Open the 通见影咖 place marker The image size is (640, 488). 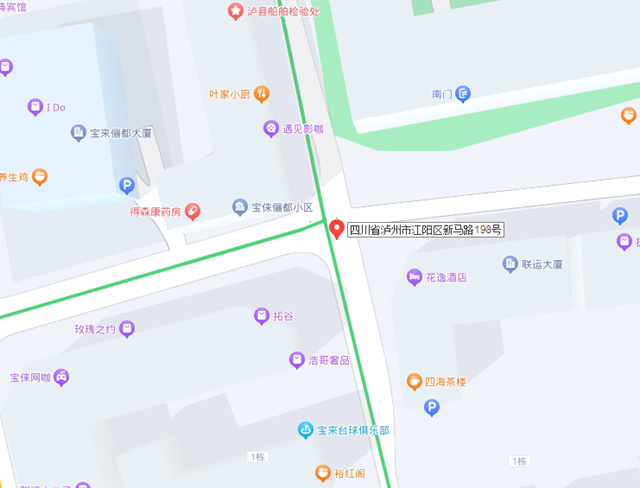270,129
